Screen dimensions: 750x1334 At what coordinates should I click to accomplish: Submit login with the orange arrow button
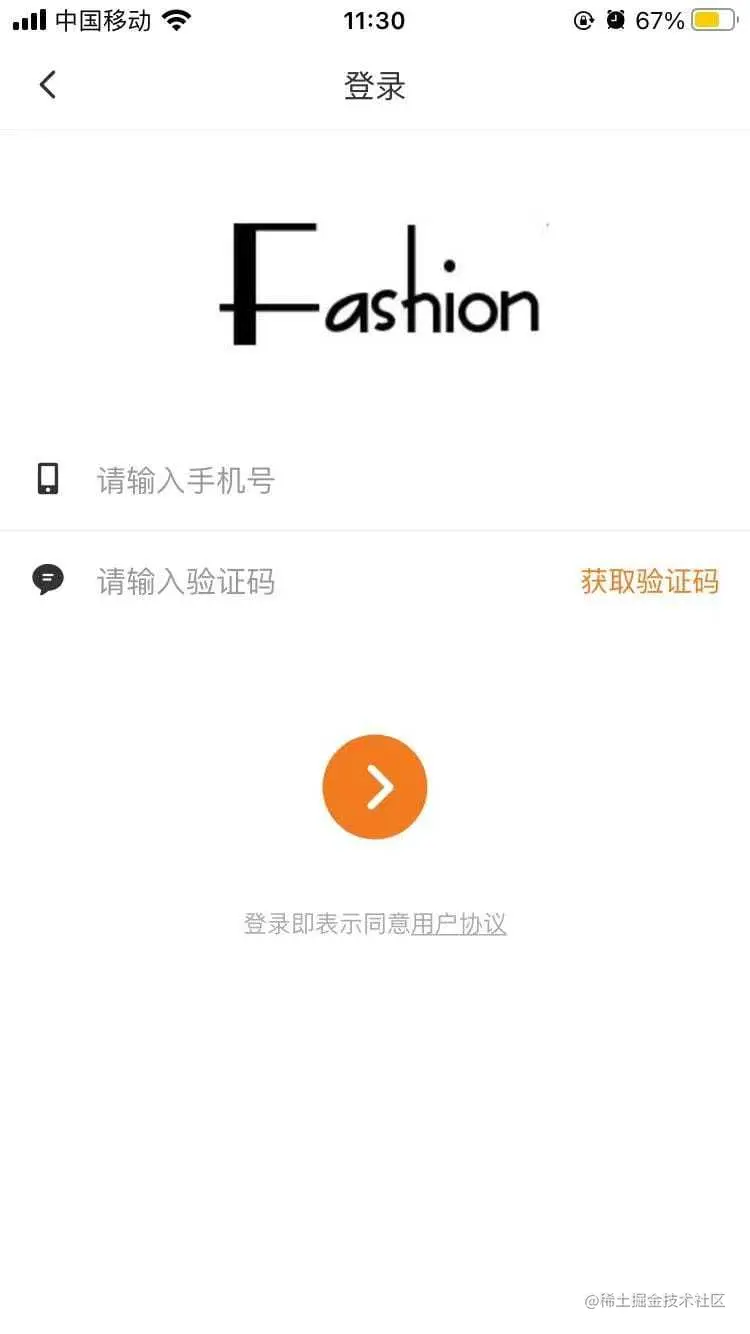coord(375,787)
